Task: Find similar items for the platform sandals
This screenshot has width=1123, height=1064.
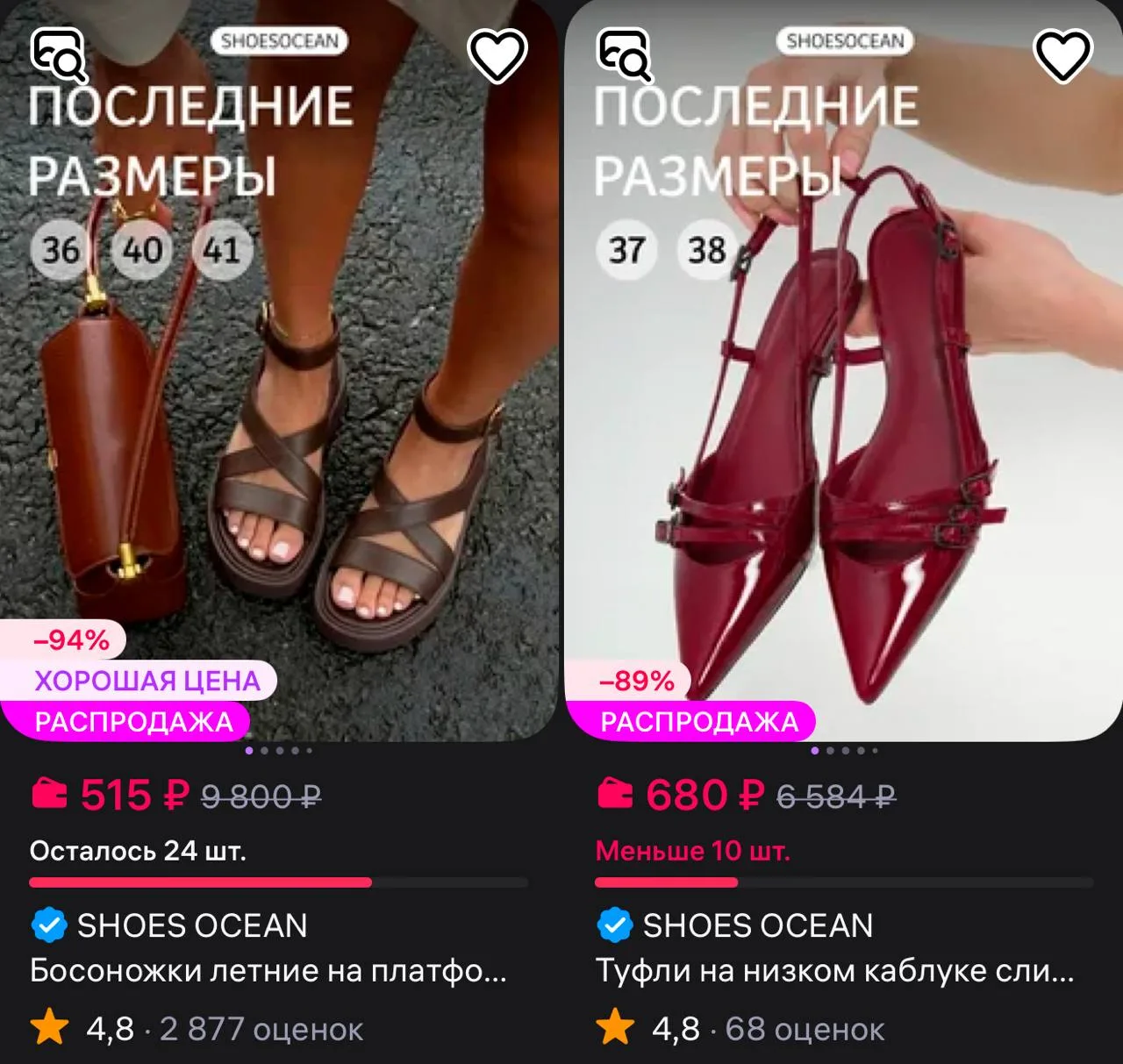Action: 59,54
